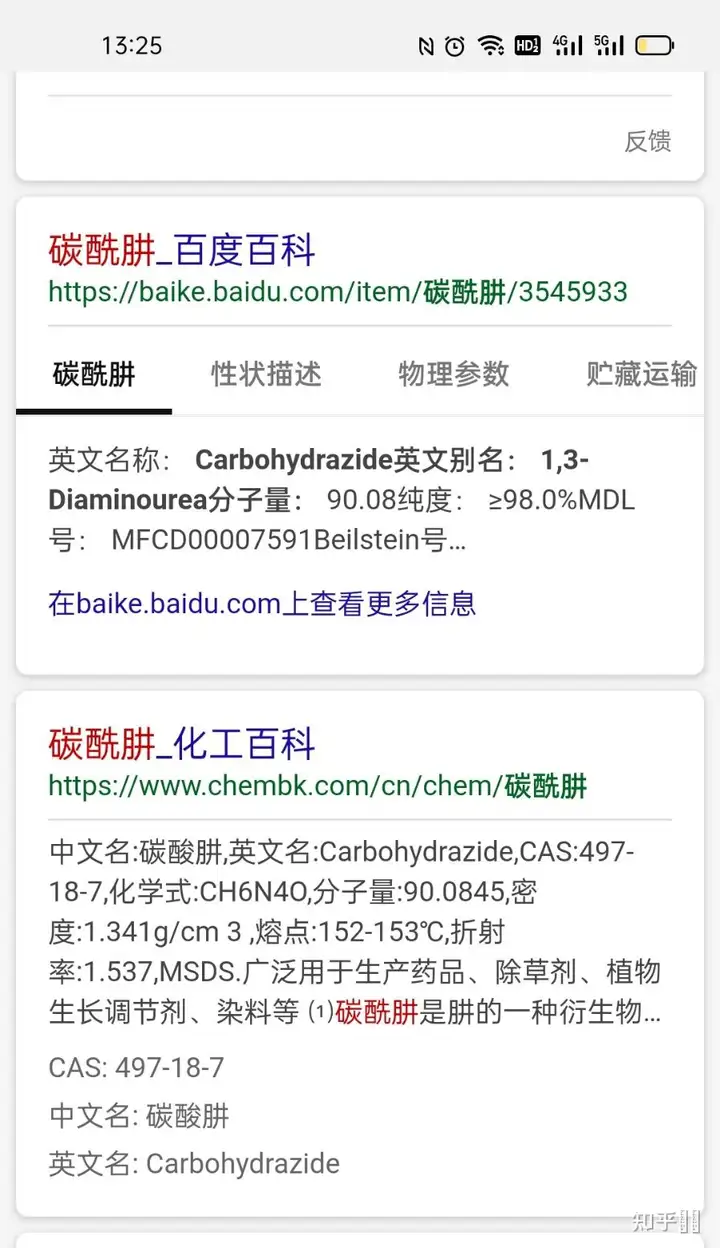
Task: Switch to the 物理参数 tab
Action: tap(453, 374)
